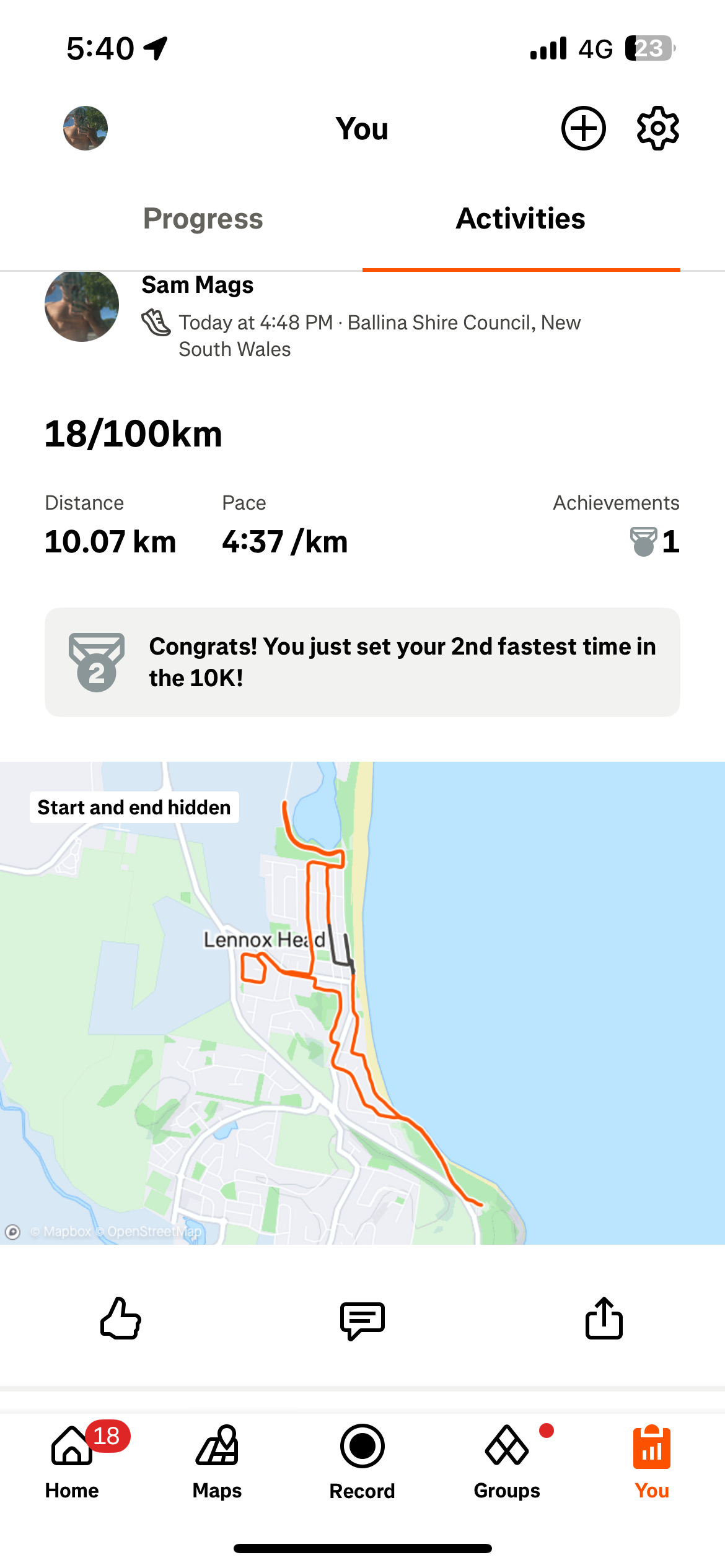The height and width of the screenshot is (1568, 725).
Task: Go to the Home tab
Action: coord(72,1460)
